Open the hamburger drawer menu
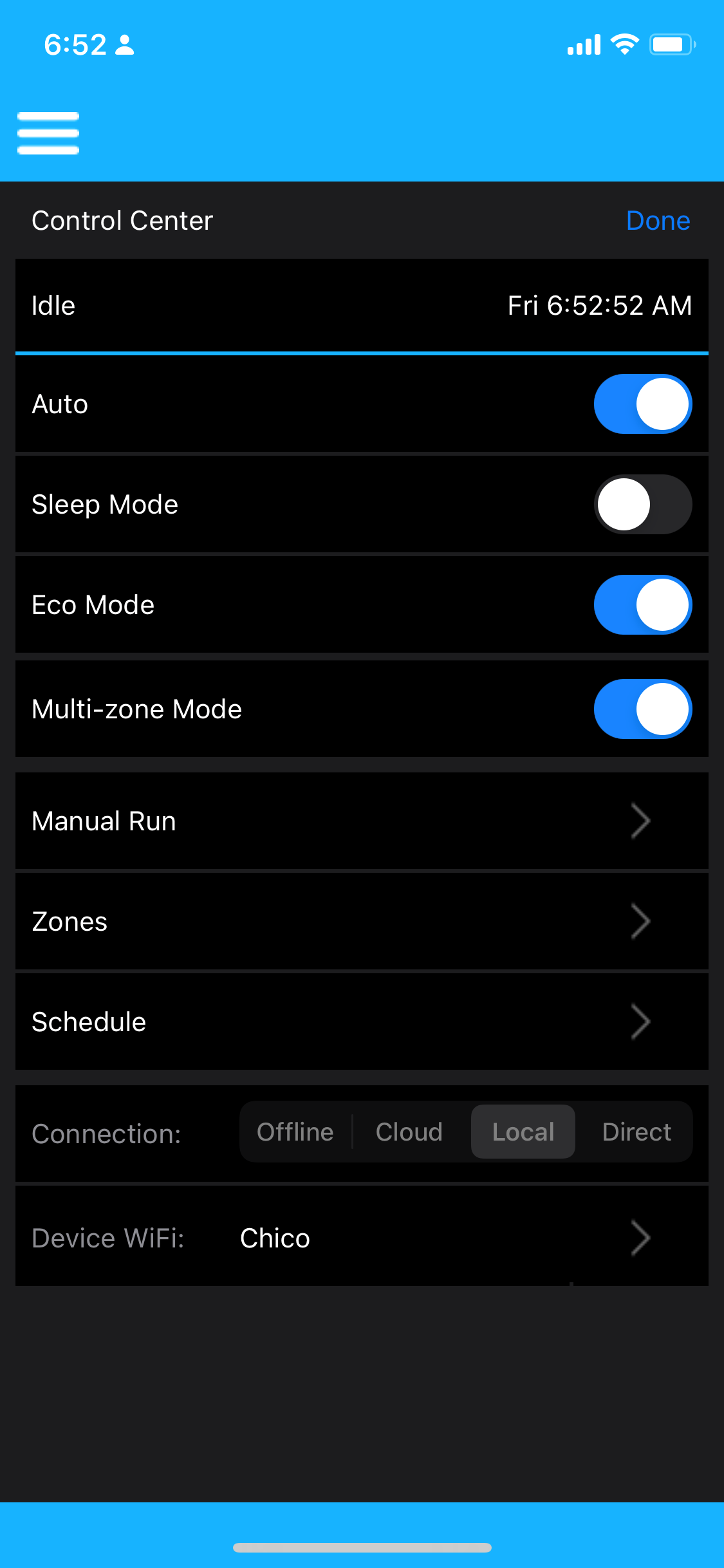 [x=48, y=133]
